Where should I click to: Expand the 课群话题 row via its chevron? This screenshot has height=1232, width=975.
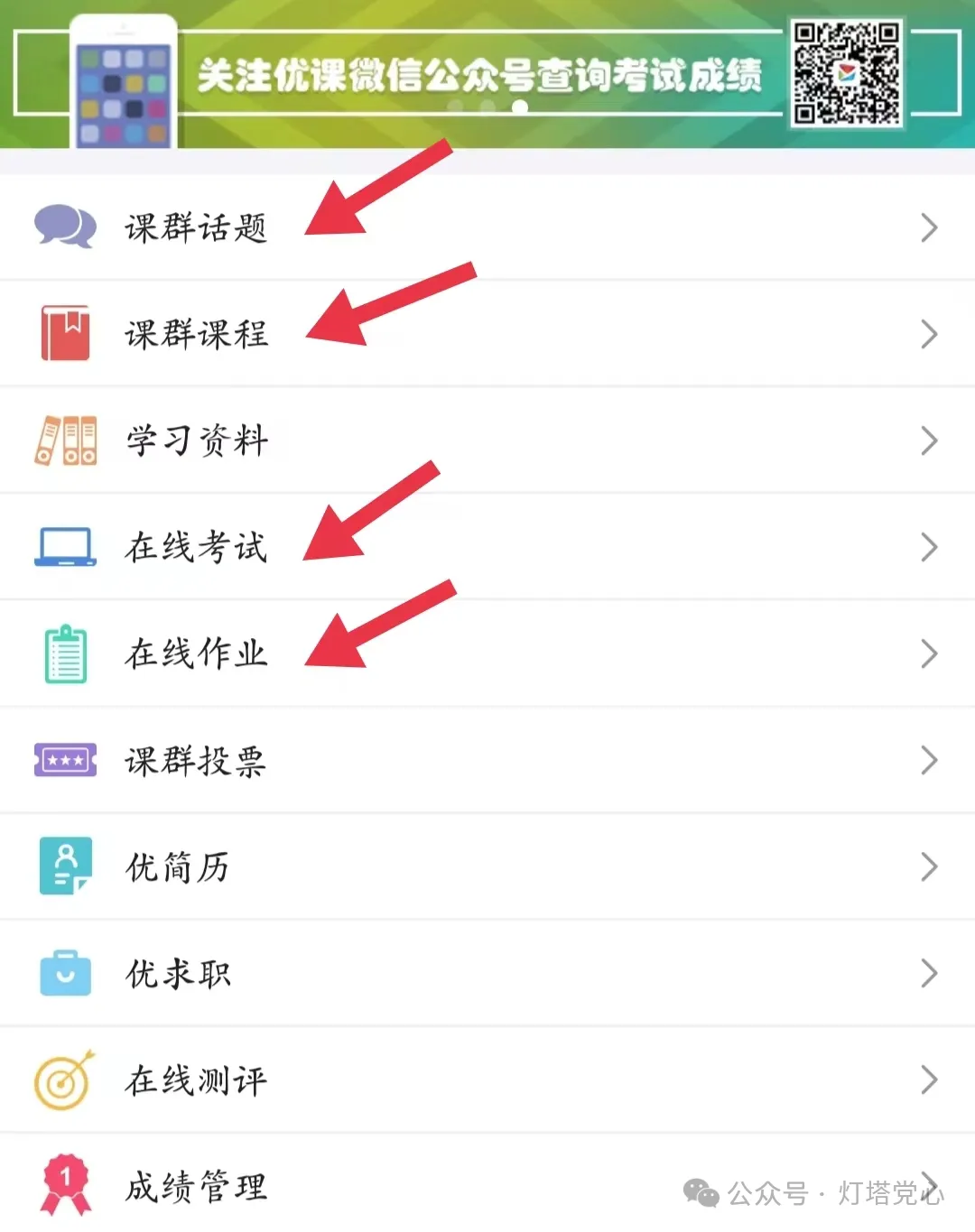[930, 227]
